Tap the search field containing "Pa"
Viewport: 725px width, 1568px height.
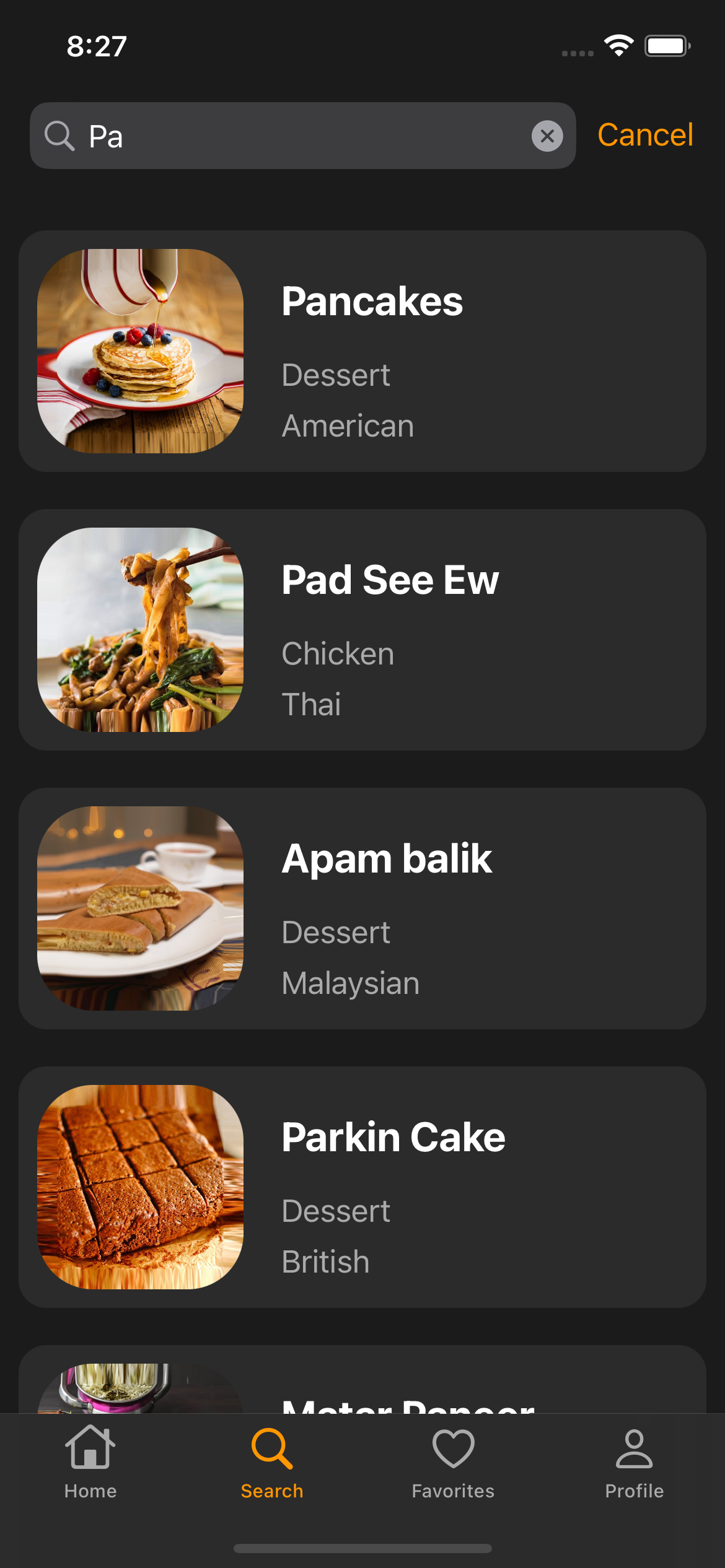[x=297, y=136]
